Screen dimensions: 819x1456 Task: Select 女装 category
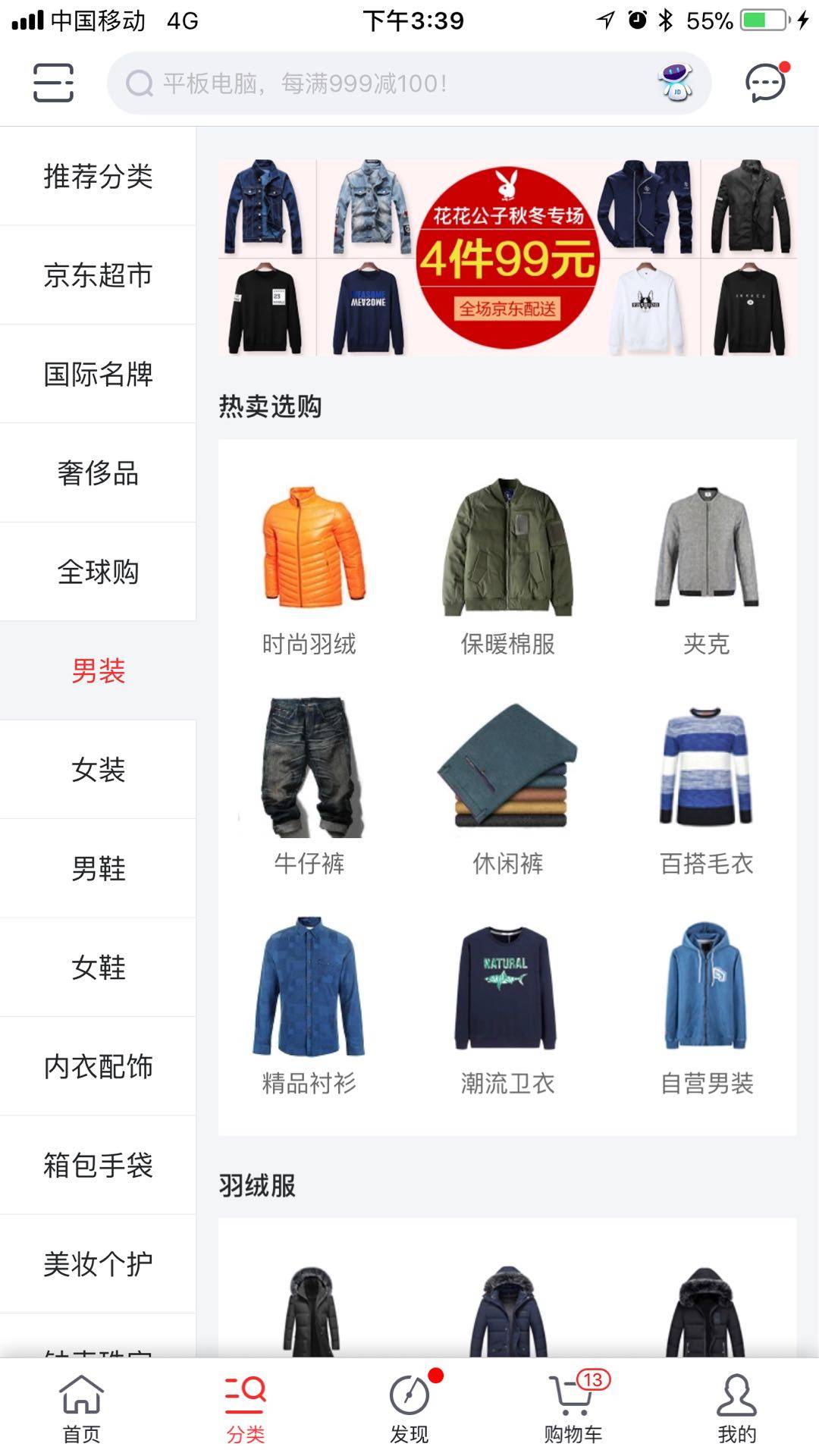[x=98, y=770]
